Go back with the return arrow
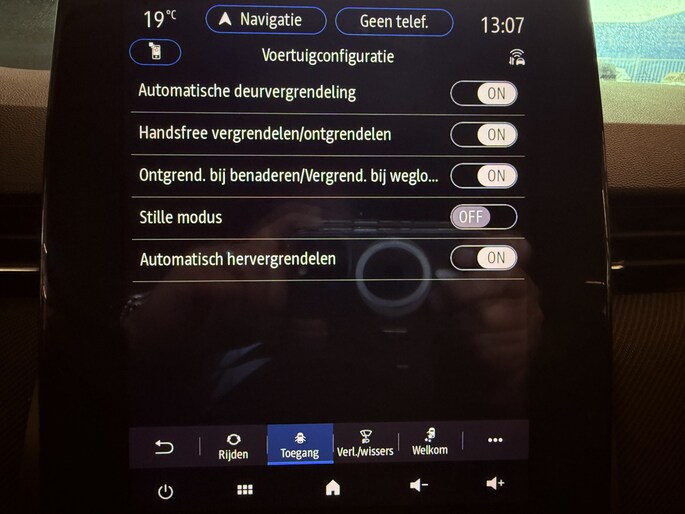This screenshot has width=685, height=514. (x=164, y=446)
